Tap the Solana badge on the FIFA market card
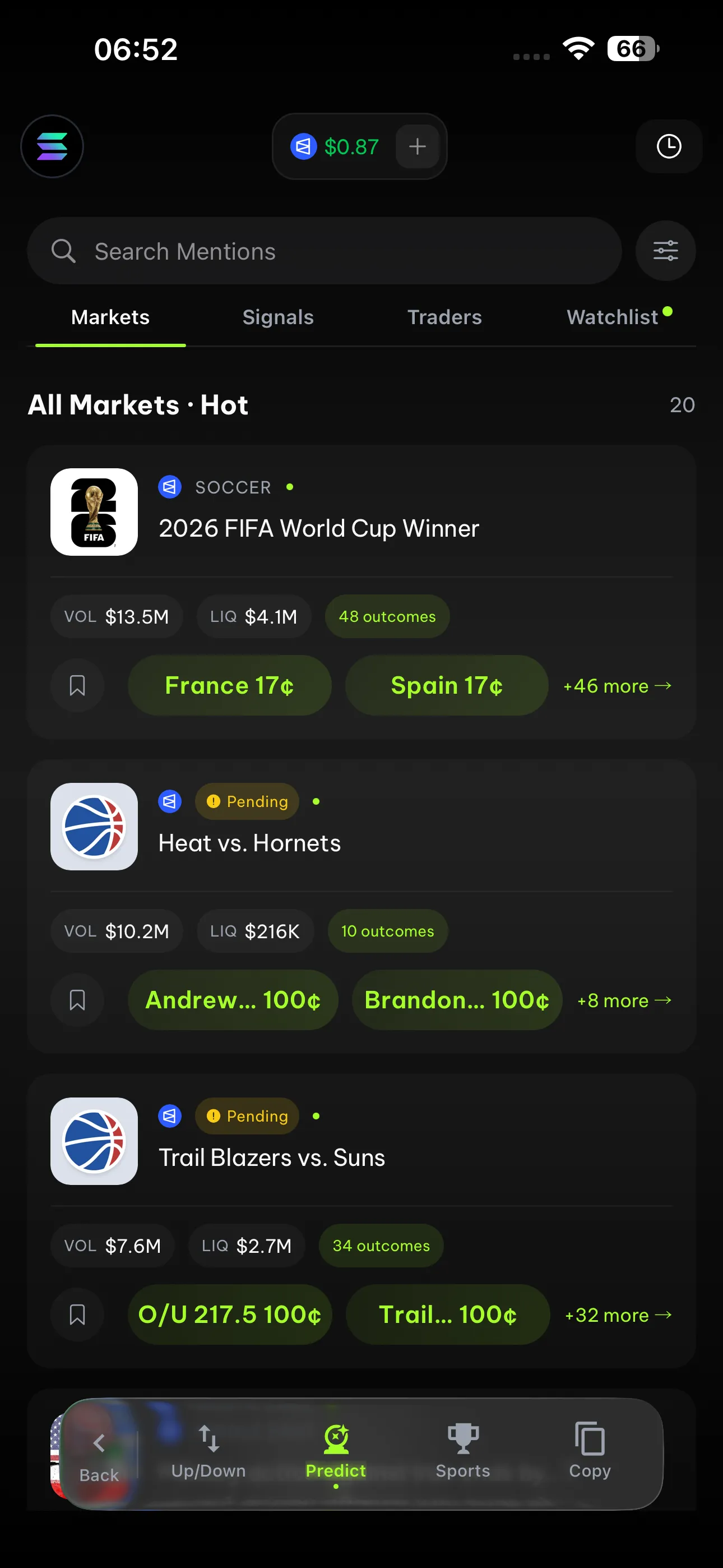Viewport: 723px width, 1568px height. click(x=170, y=487)
